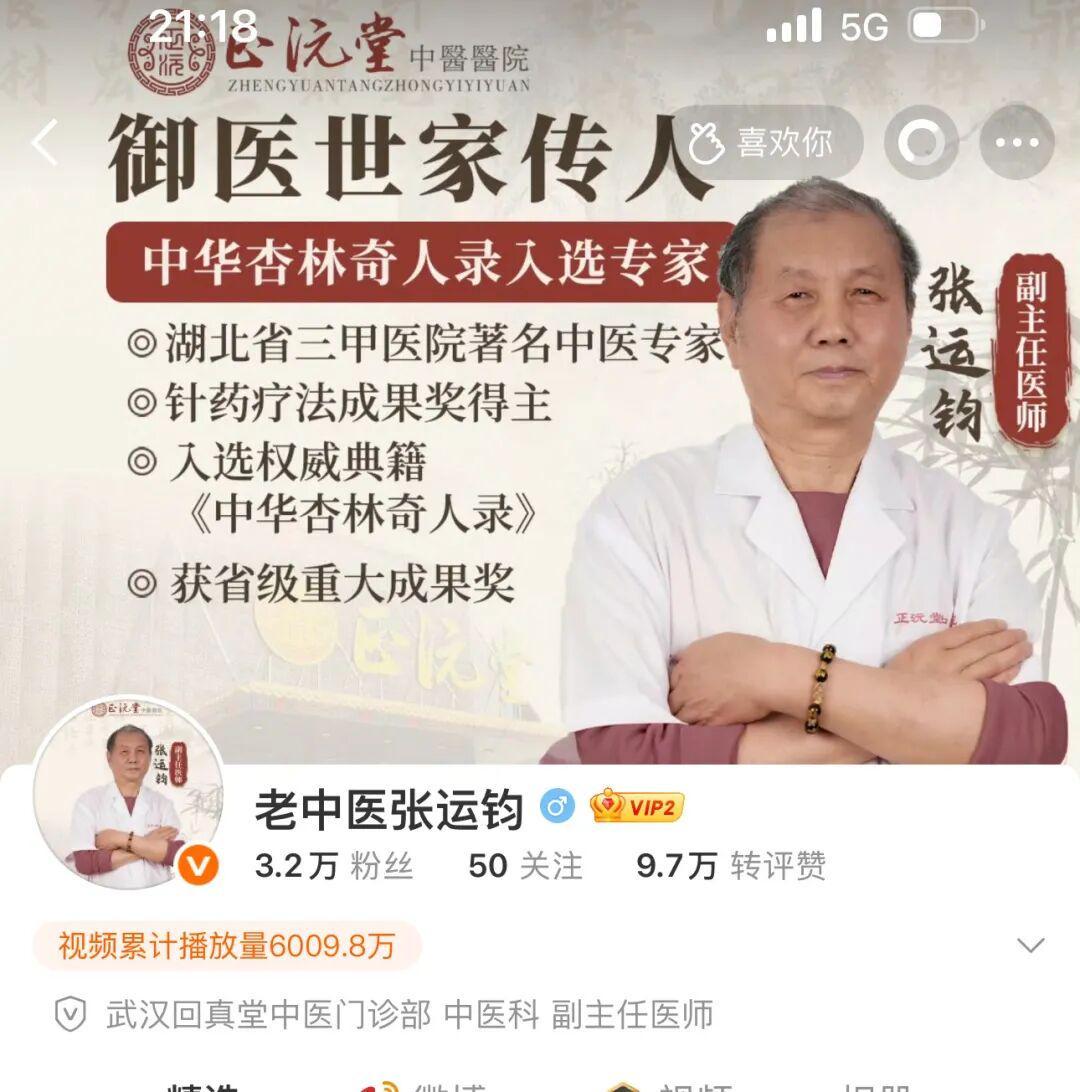View 老中医张运钧's profile avatar
The image size is (1080, 1092).
tap(128, 794)
